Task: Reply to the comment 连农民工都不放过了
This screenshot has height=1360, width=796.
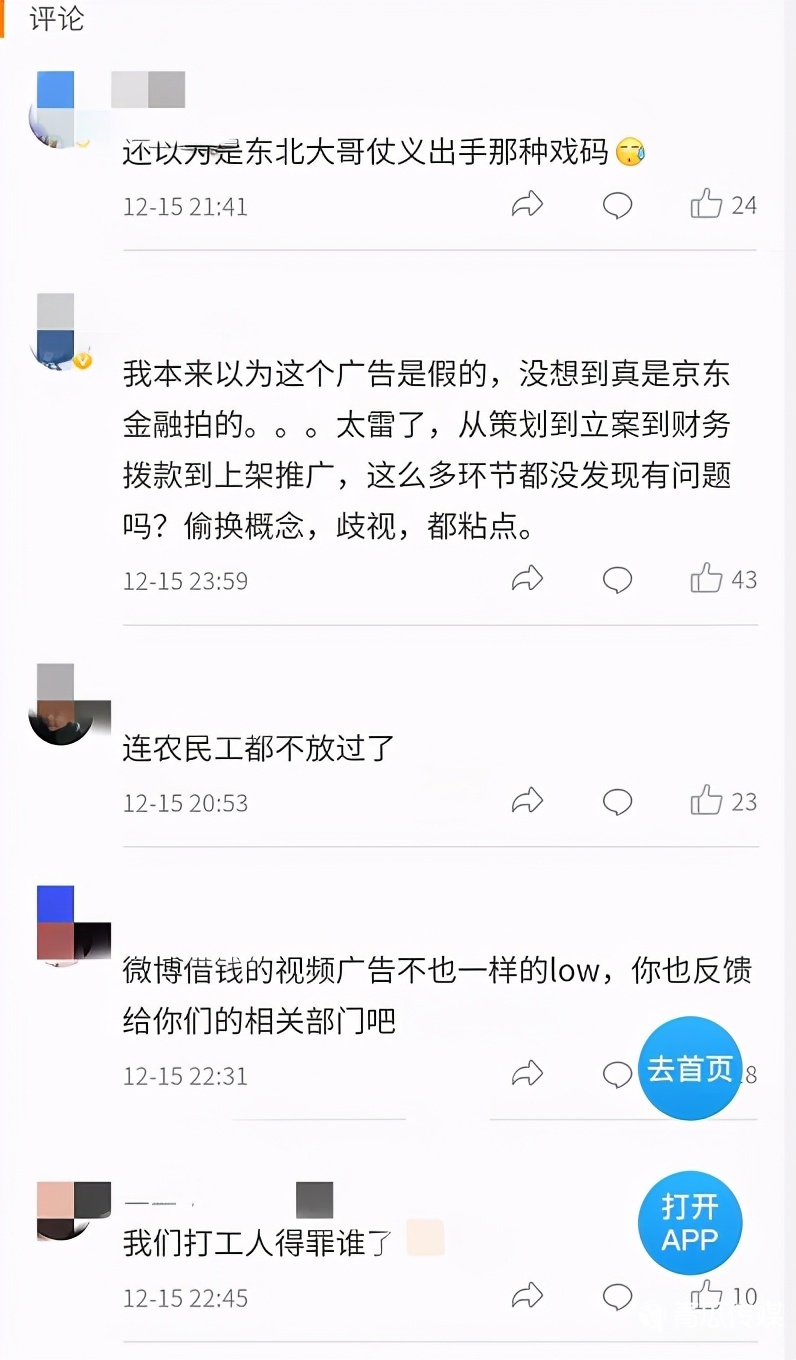Action: (617, 801)
